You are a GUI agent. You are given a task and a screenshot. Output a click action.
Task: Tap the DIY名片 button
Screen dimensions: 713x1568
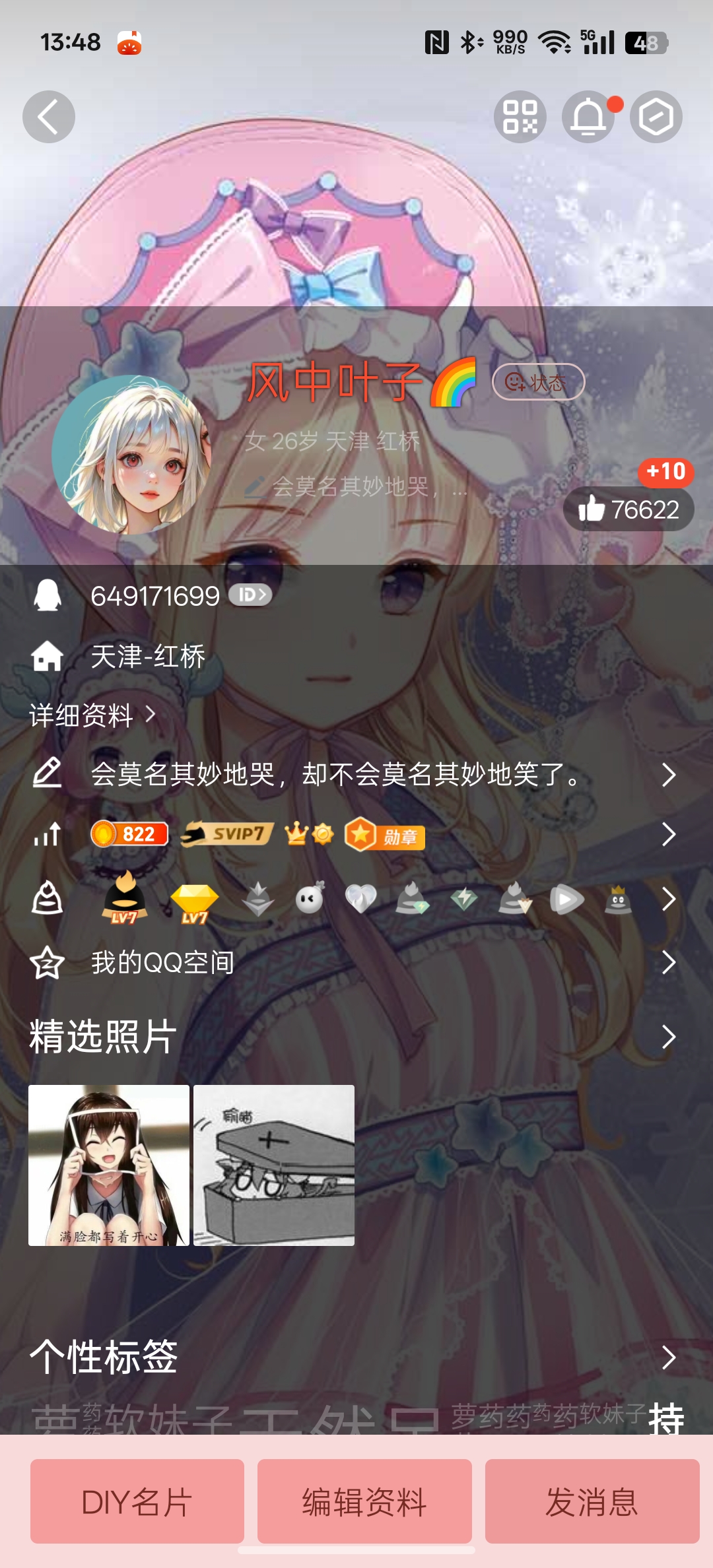tap(137, 1501)
